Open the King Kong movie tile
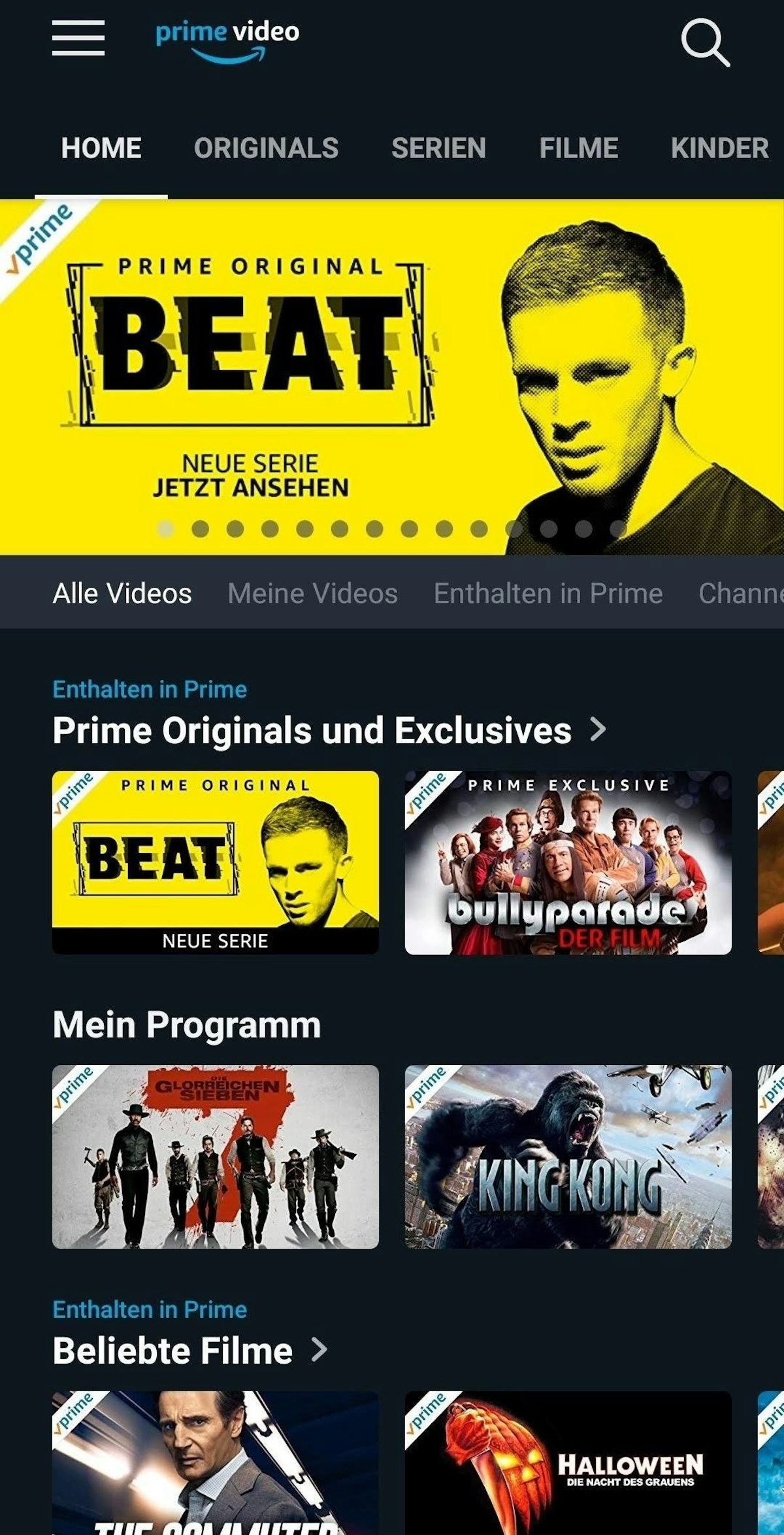The height and width of the screenshot is (1535, 784). coord(568,1156)
